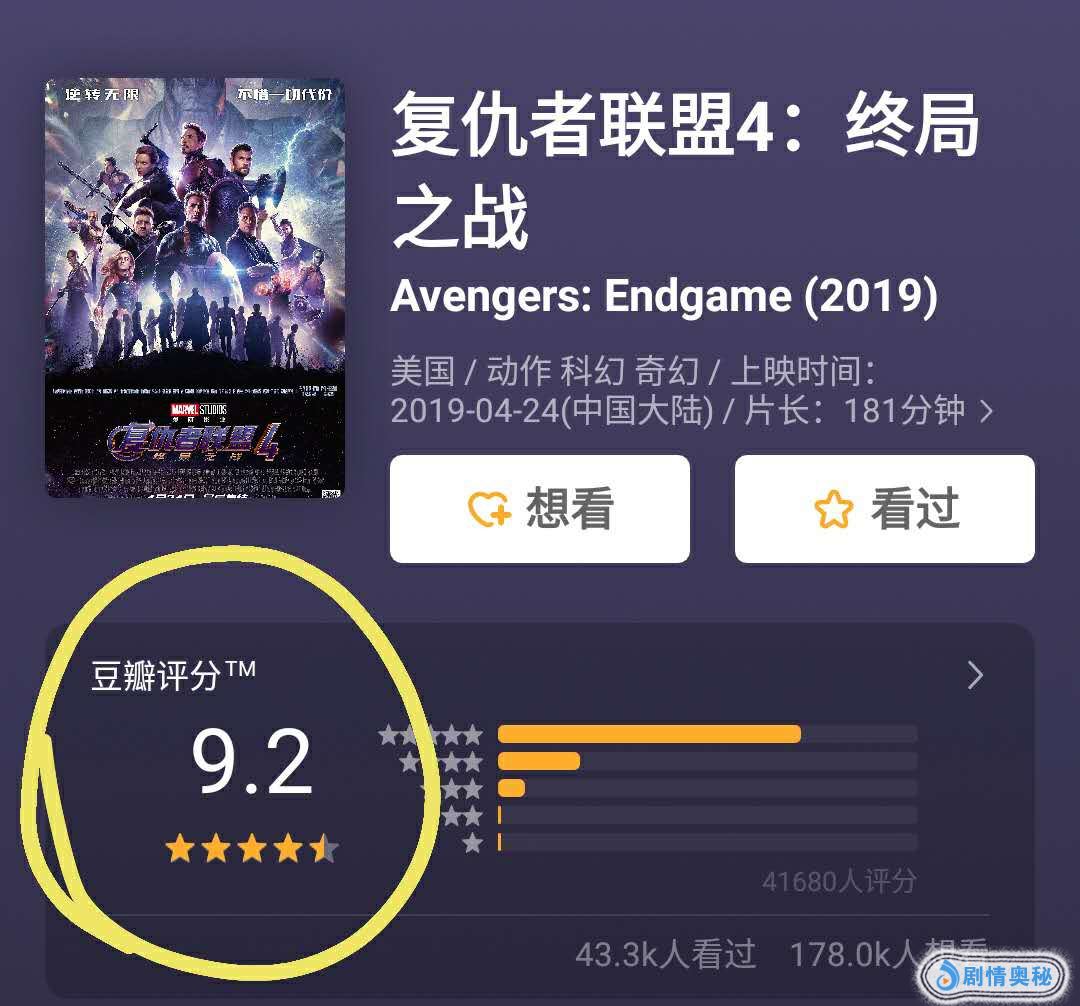1080x1006 pixels.
Task: Mark the movie as 想看
Action: tap(539, 509)
